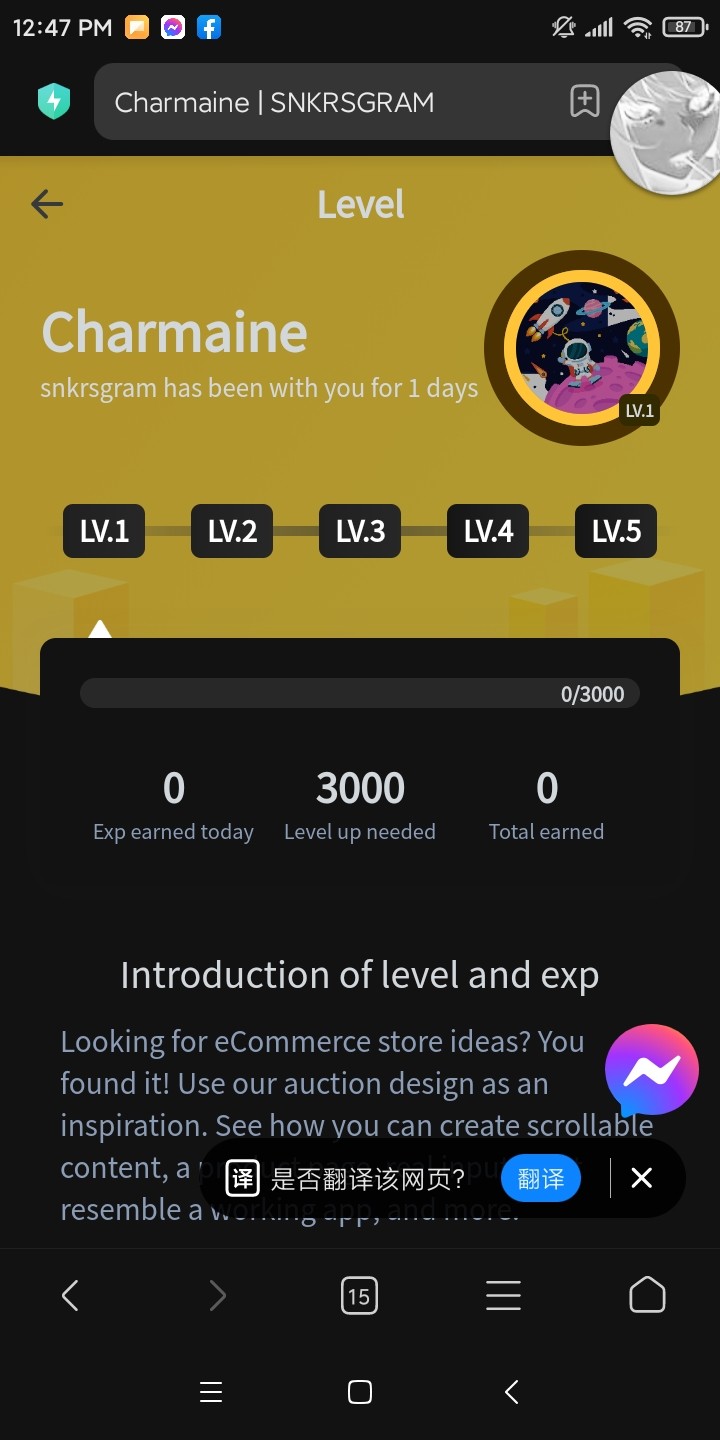Screen dimensions: 720x1440
Task: Tap the blue translate button
Action: 541,1178
